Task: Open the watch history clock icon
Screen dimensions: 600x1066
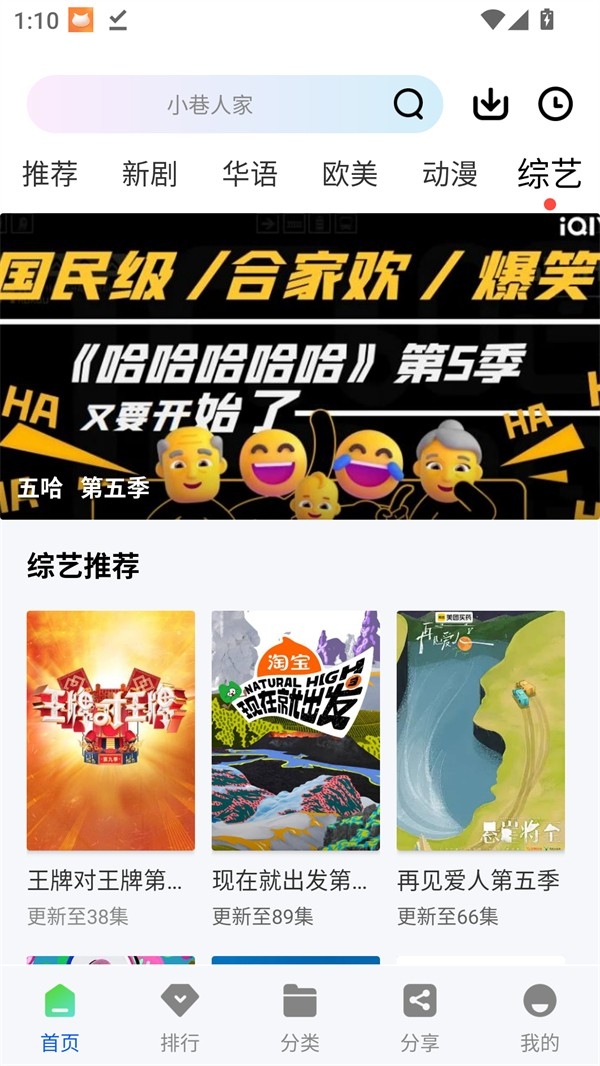Action: 555,104
